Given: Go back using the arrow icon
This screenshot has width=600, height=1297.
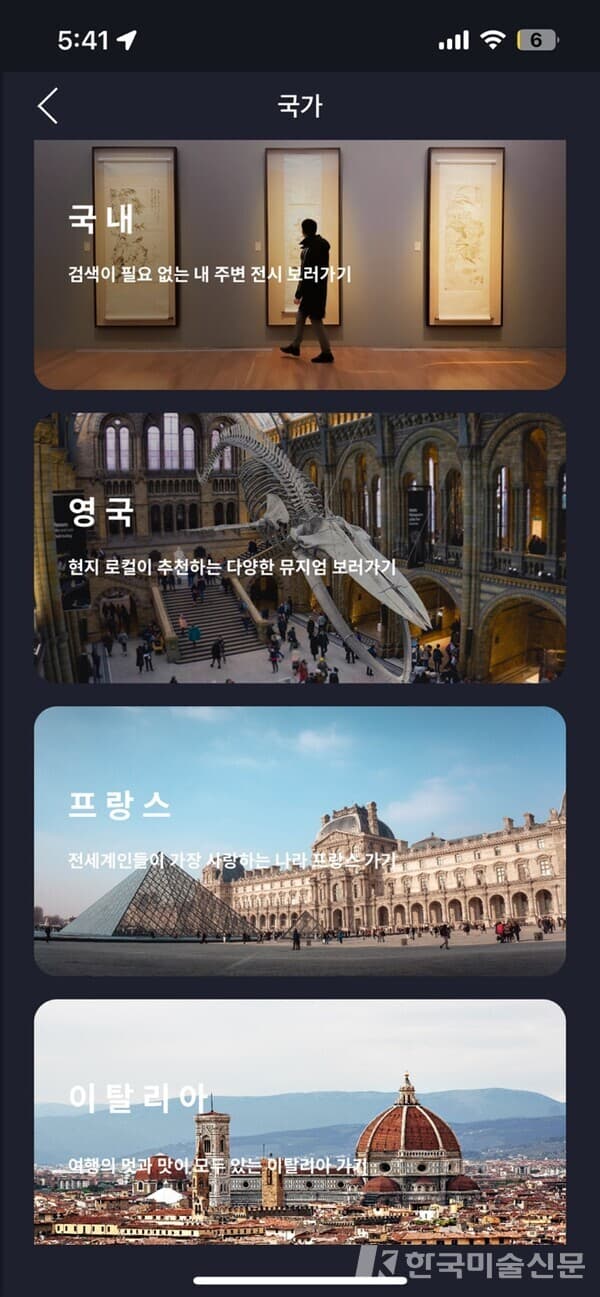Looking at the screenshot, I should (47, 106).
